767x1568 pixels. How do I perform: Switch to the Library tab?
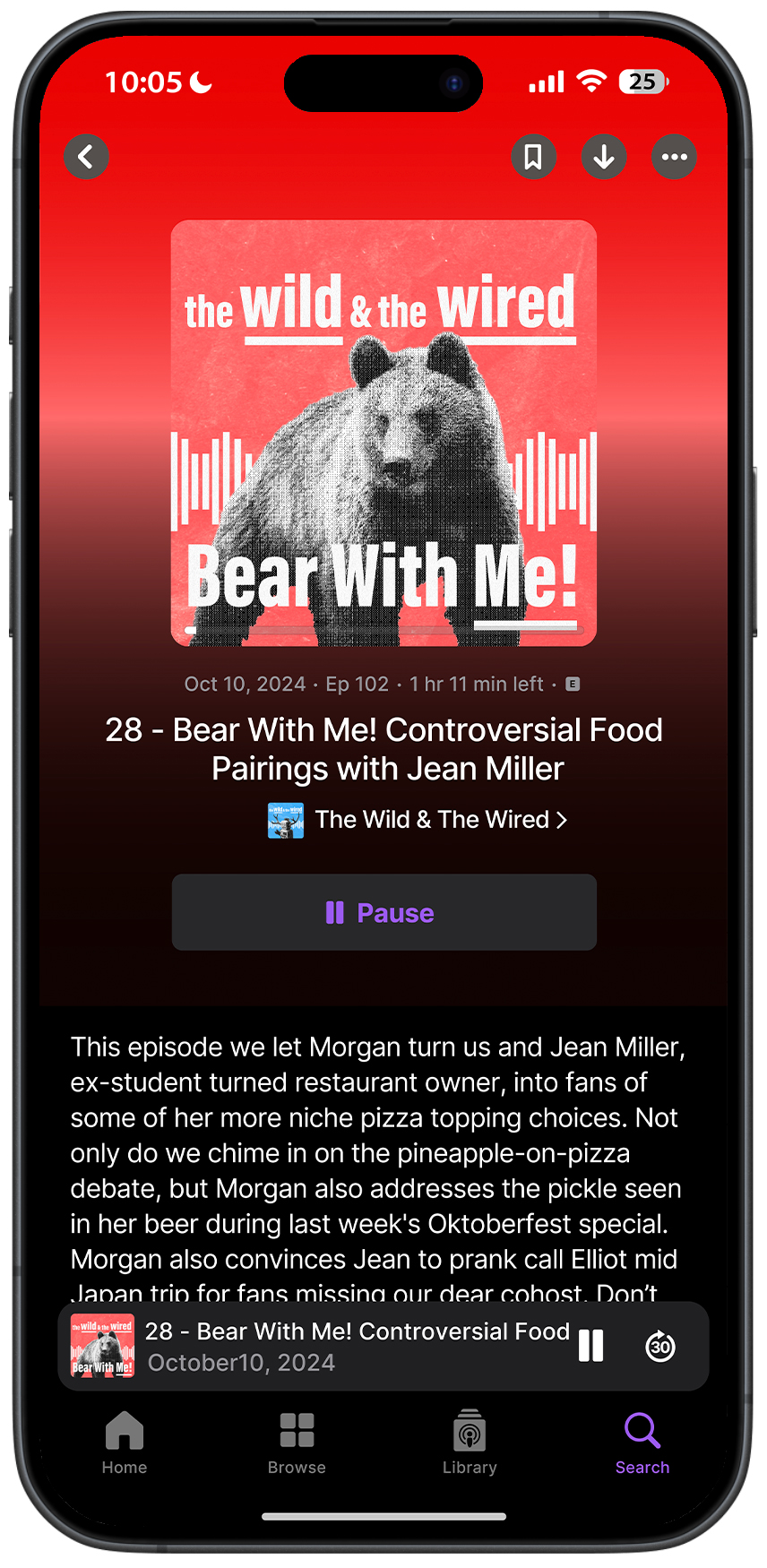click(470, 1442)
